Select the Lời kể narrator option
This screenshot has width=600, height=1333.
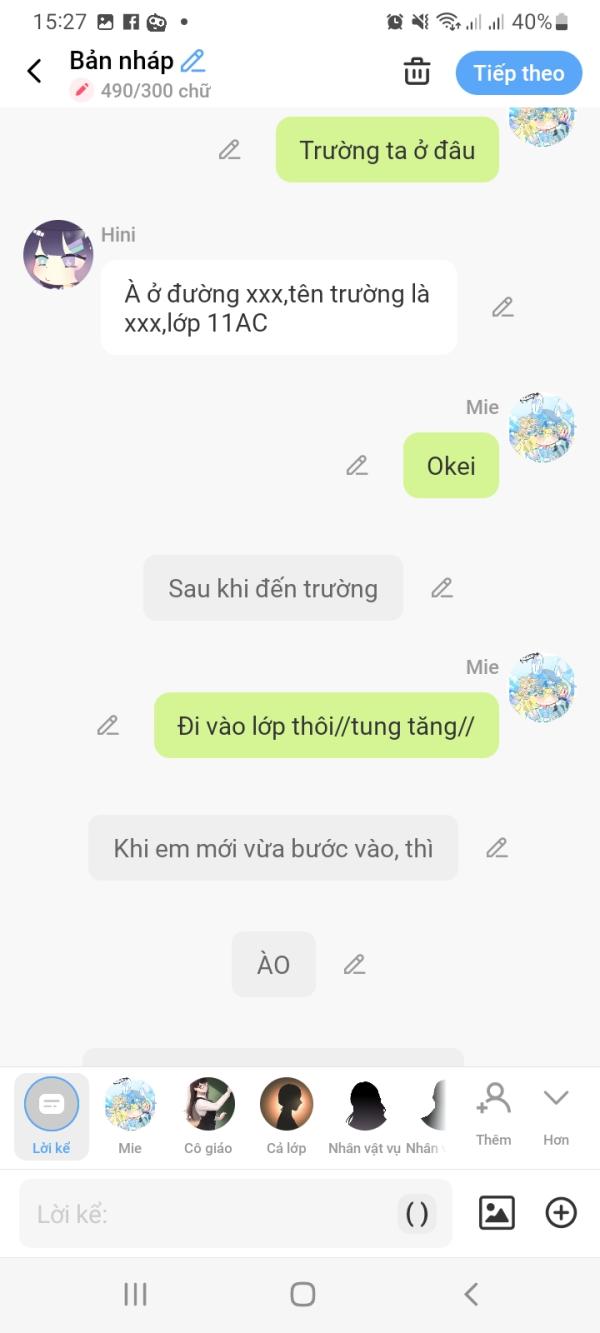[x=51, y=1114]
